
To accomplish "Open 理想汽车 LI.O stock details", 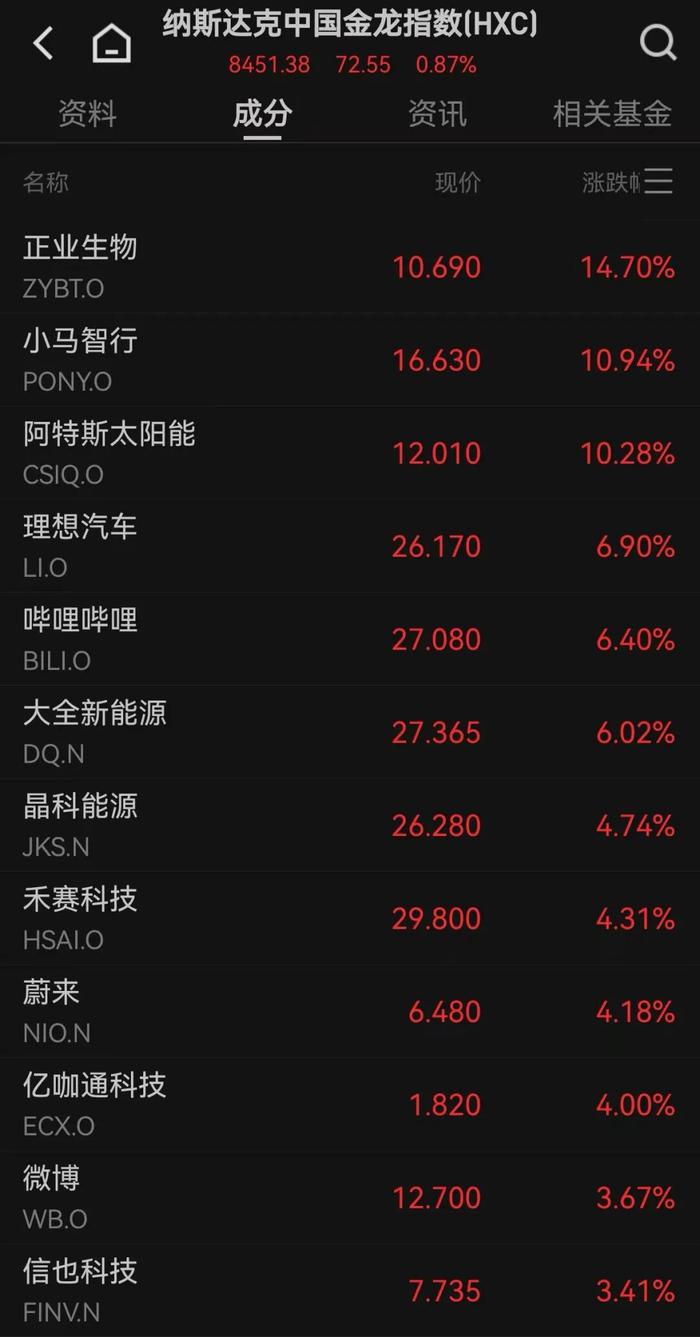I will (350, 546).
